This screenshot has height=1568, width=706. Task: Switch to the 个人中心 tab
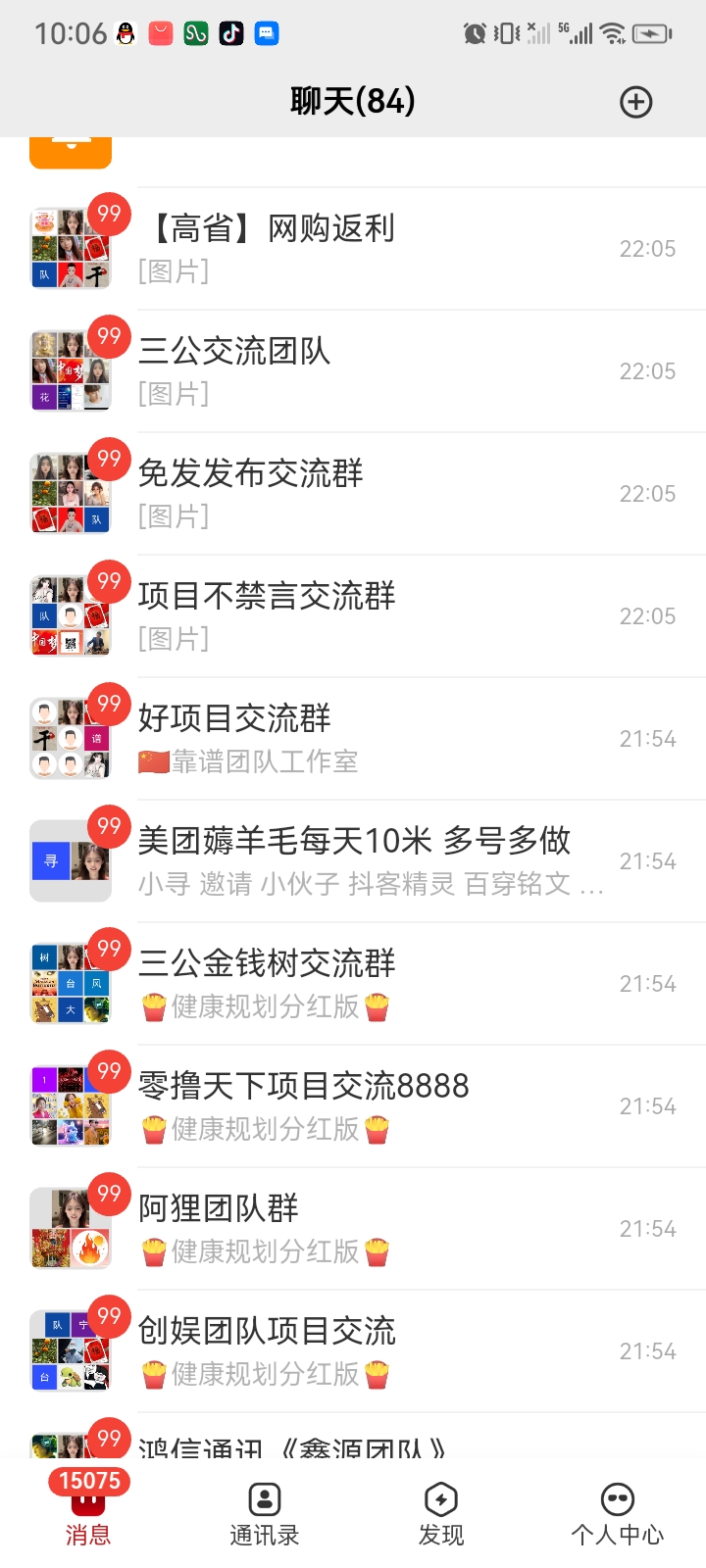(618, 1514)
